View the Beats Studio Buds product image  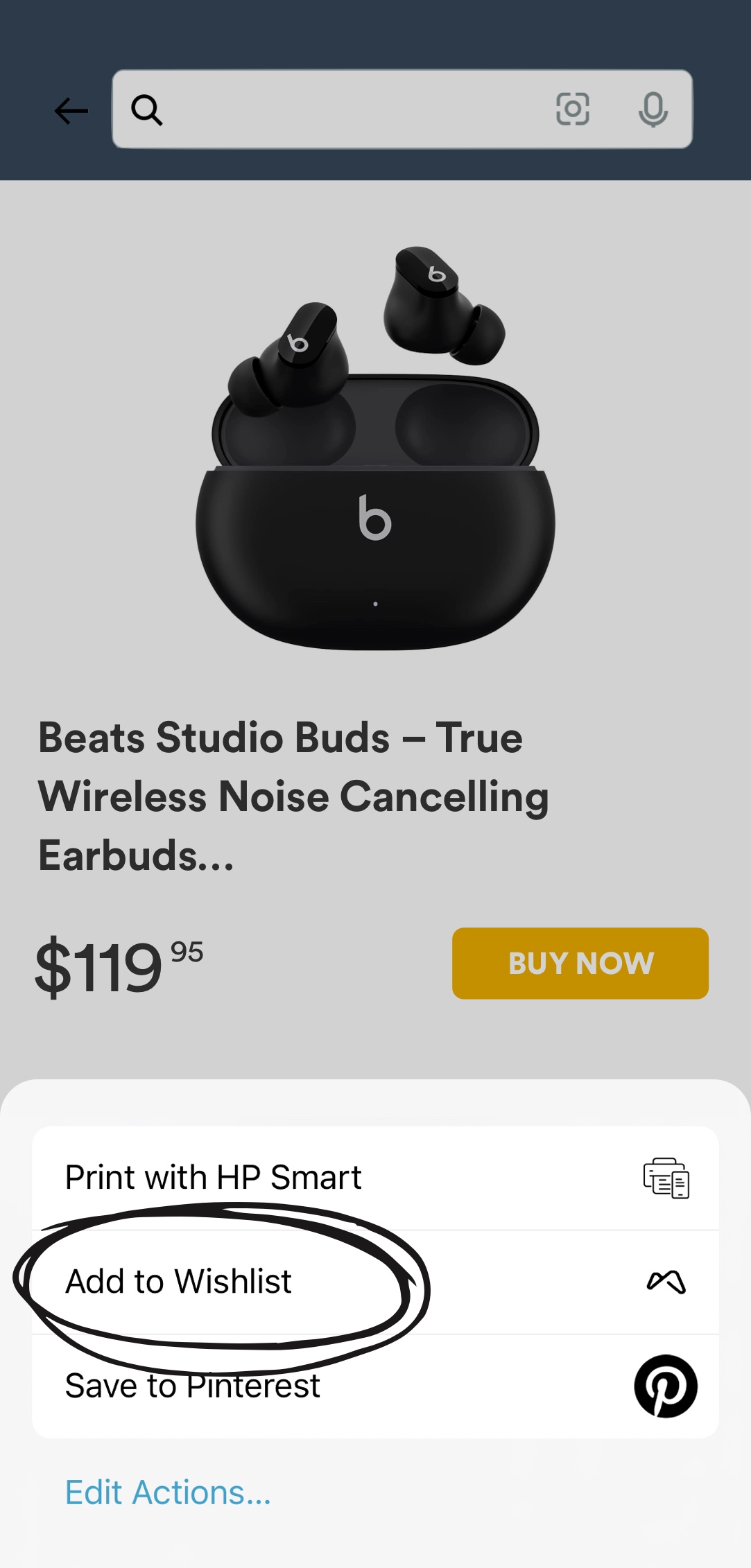coord(375,448)
